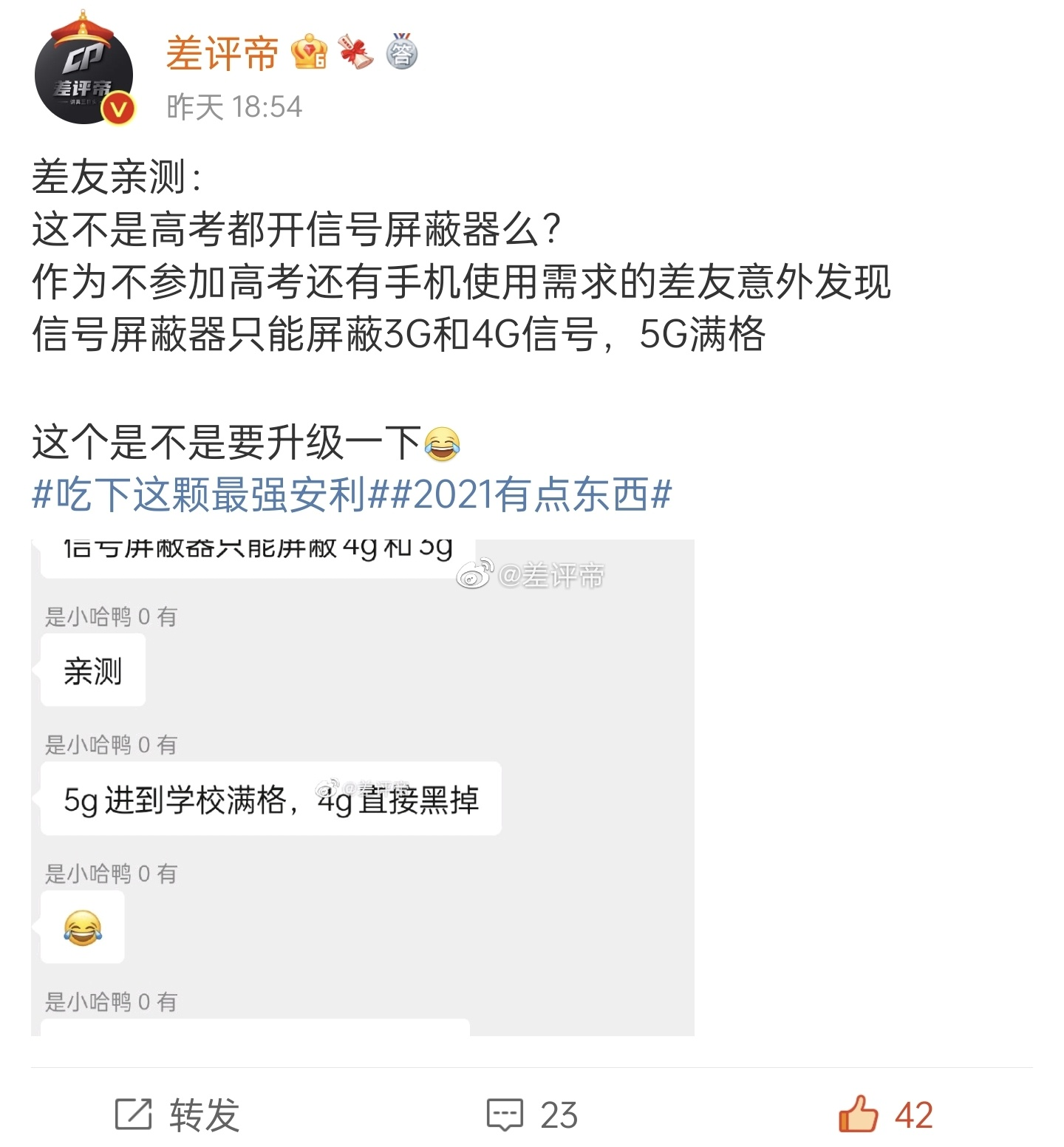Open the 23 comments
This screenshot has width=1064, height=1147.
click(532, 1114)
